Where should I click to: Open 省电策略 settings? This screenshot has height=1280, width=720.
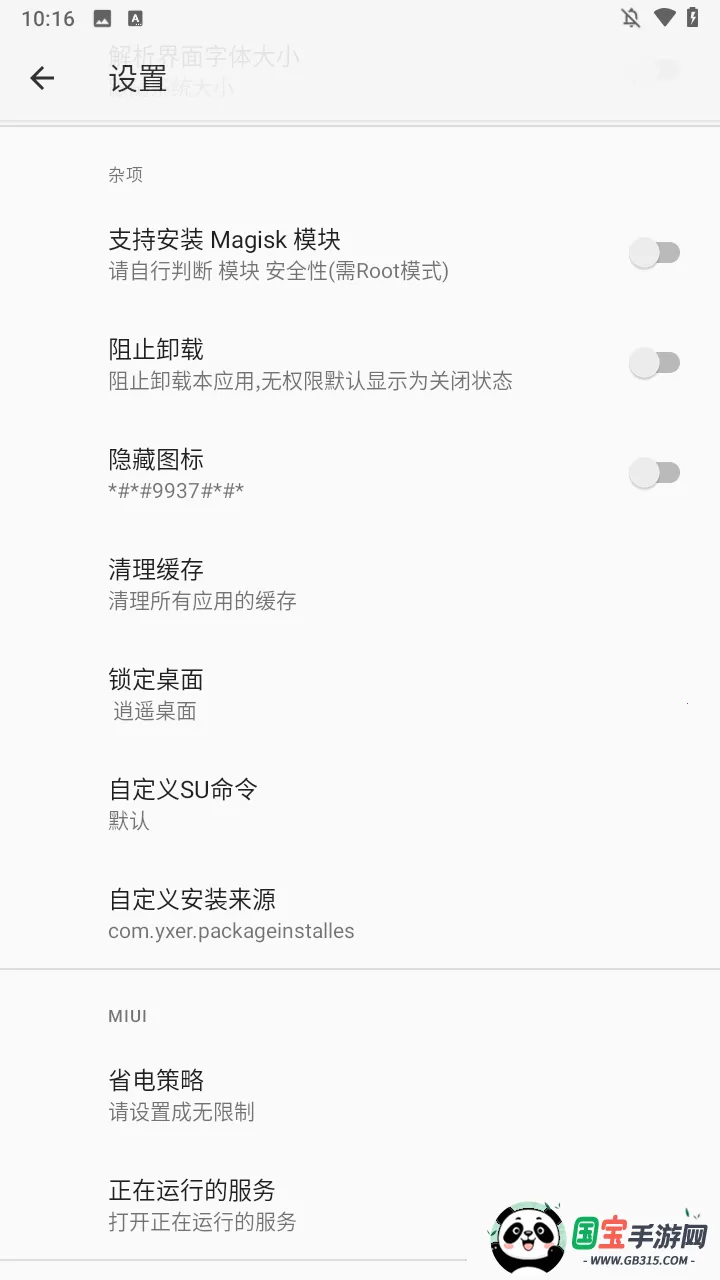pos(300,1094)
